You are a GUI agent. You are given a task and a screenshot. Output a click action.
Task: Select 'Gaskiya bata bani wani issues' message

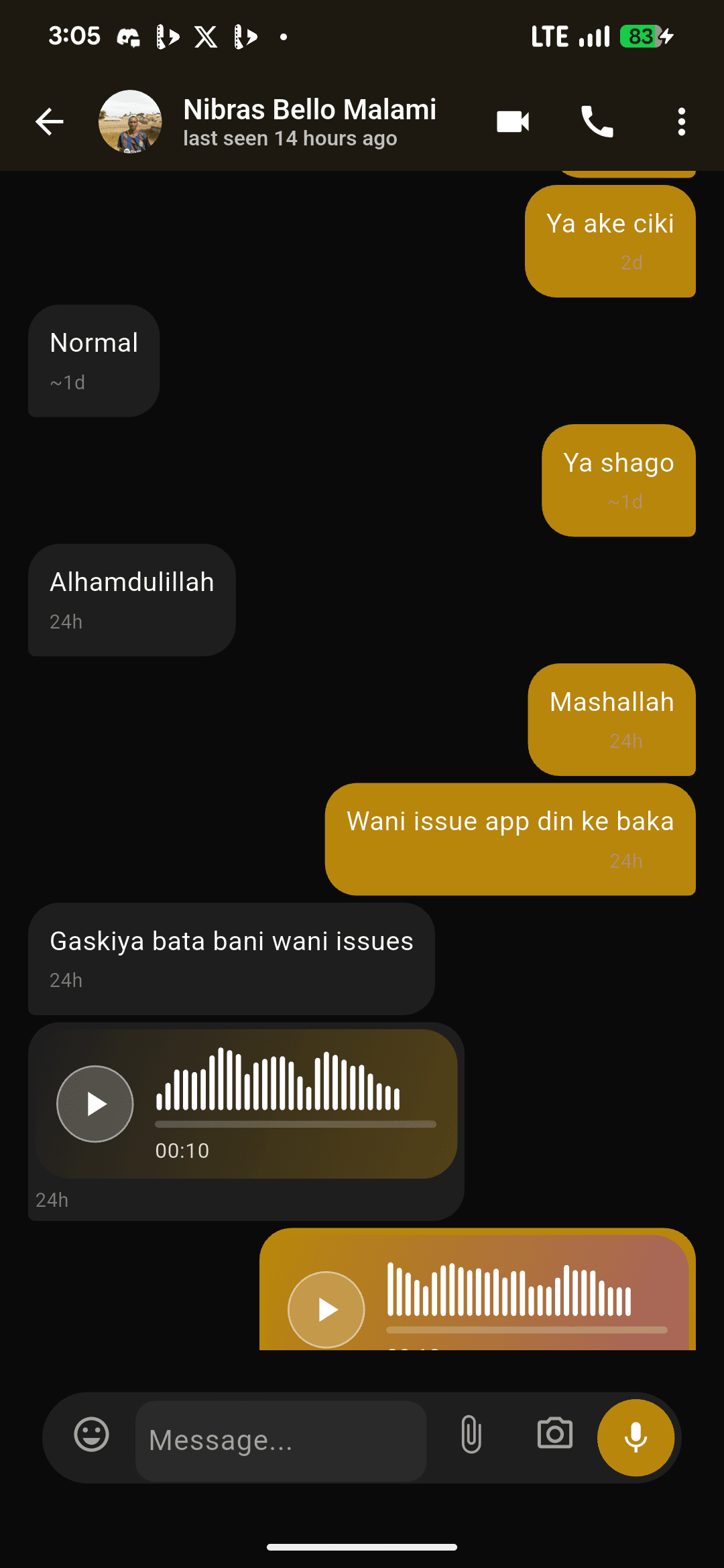(231, 941)
